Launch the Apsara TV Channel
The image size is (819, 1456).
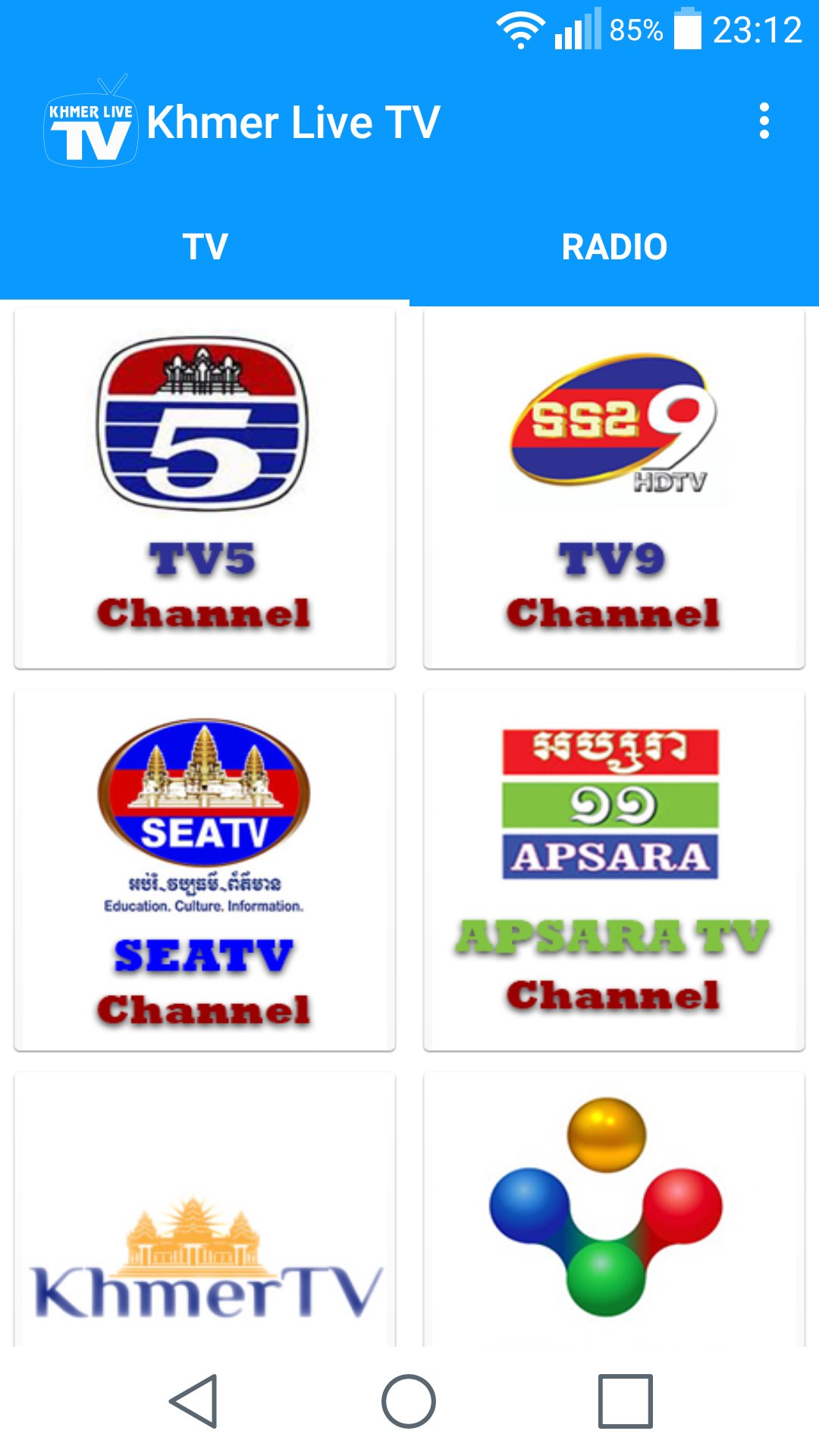click(x=614, y=871)
